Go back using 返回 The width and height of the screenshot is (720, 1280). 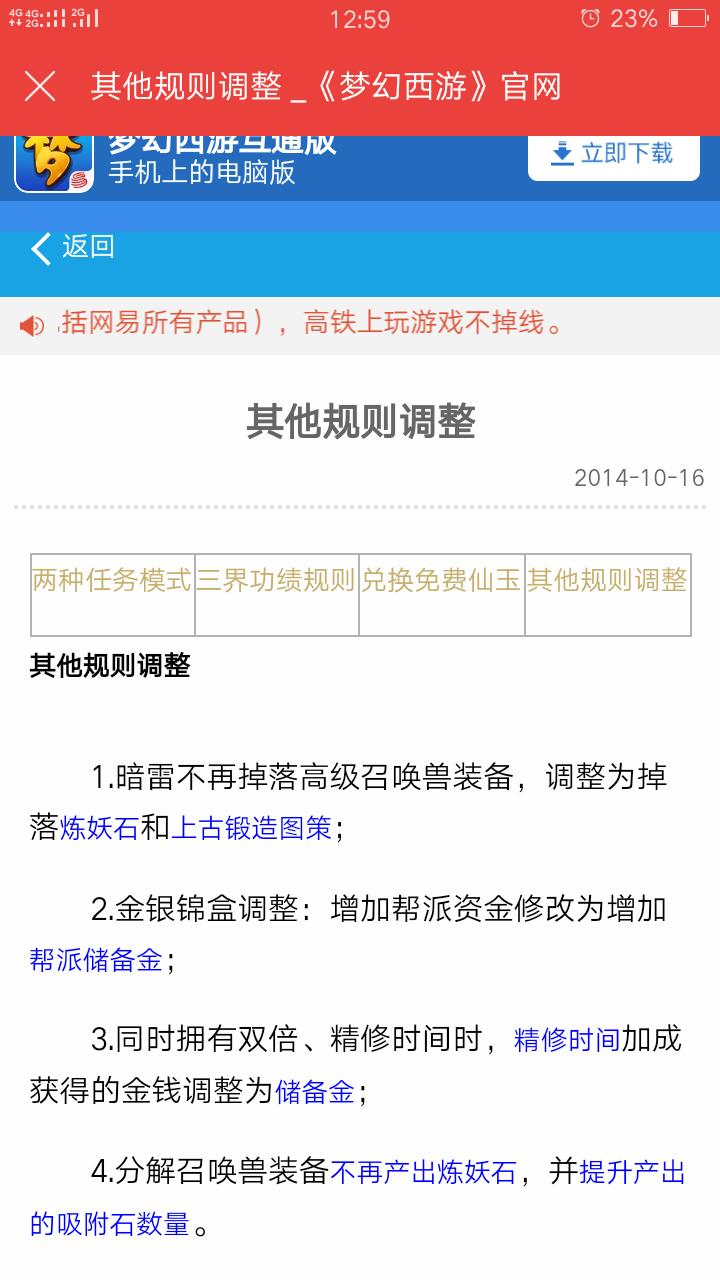pyautogui.click(x=72, y=247)
